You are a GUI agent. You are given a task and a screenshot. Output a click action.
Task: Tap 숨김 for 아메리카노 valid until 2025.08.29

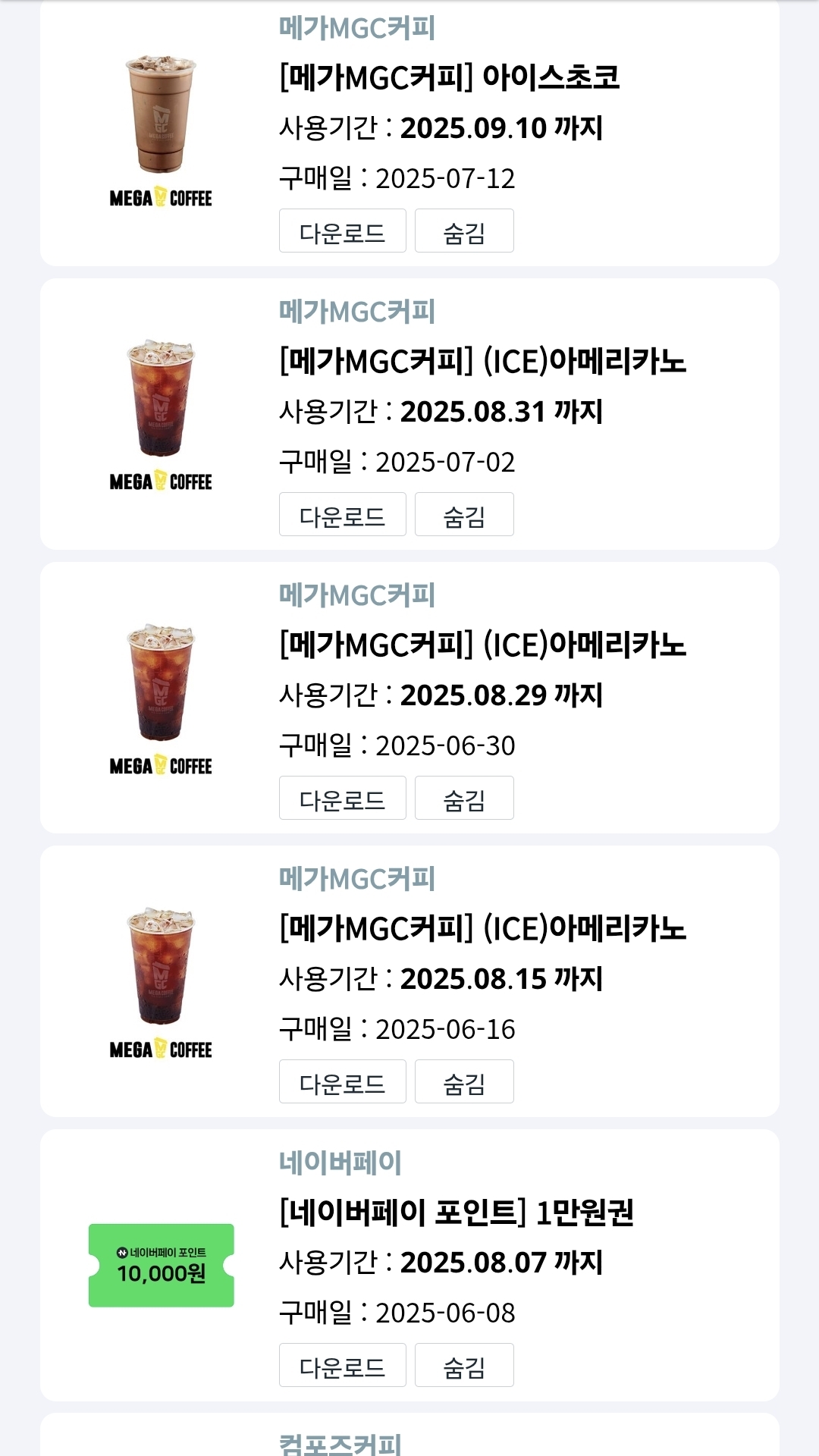[464, 798]
